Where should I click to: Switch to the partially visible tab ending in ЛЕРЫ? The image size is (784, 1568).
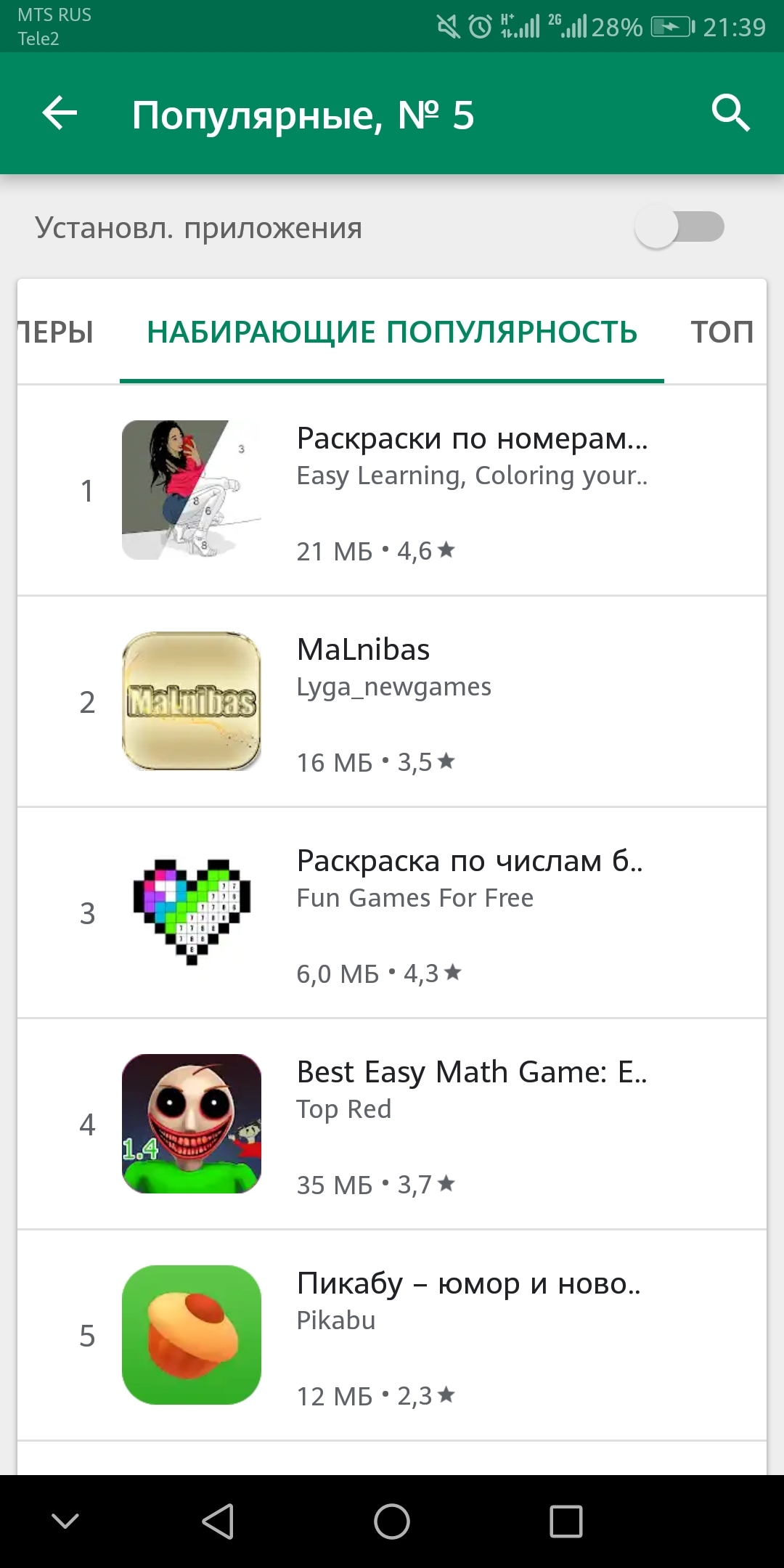click(x=55, y=332)
